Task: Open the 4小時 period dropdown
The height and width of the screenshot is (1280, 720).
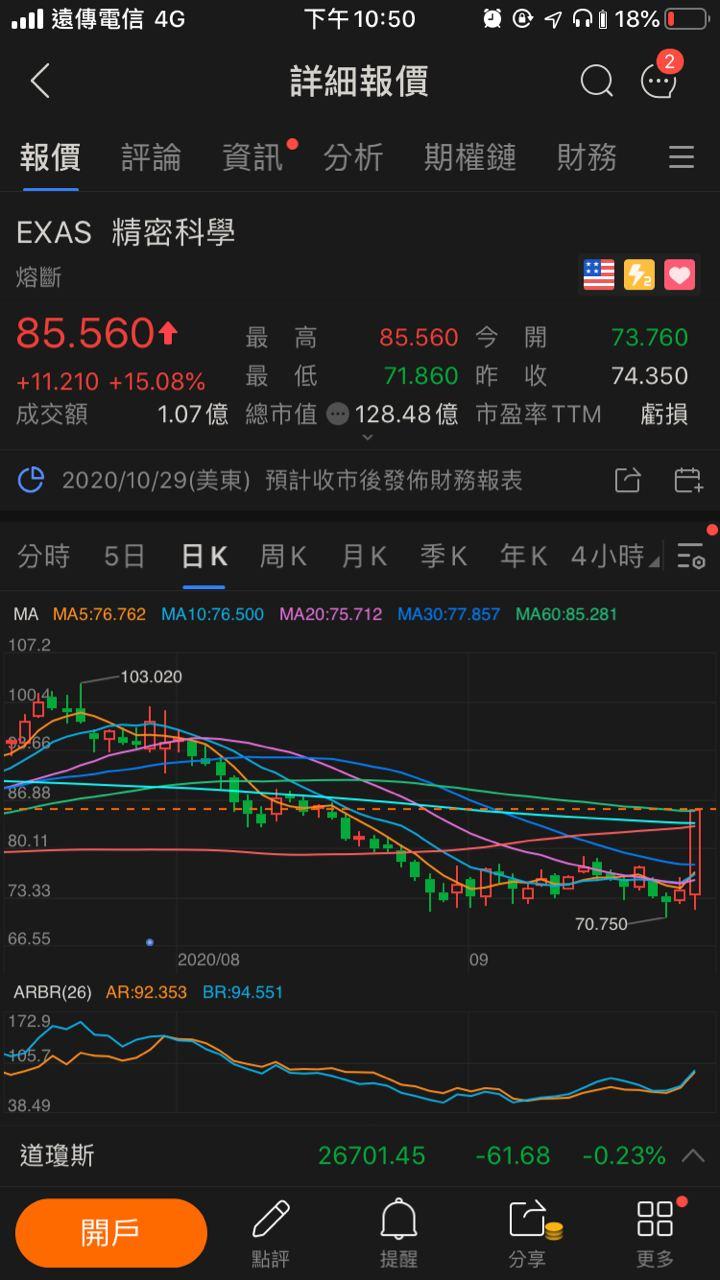Action: (615, 556)
